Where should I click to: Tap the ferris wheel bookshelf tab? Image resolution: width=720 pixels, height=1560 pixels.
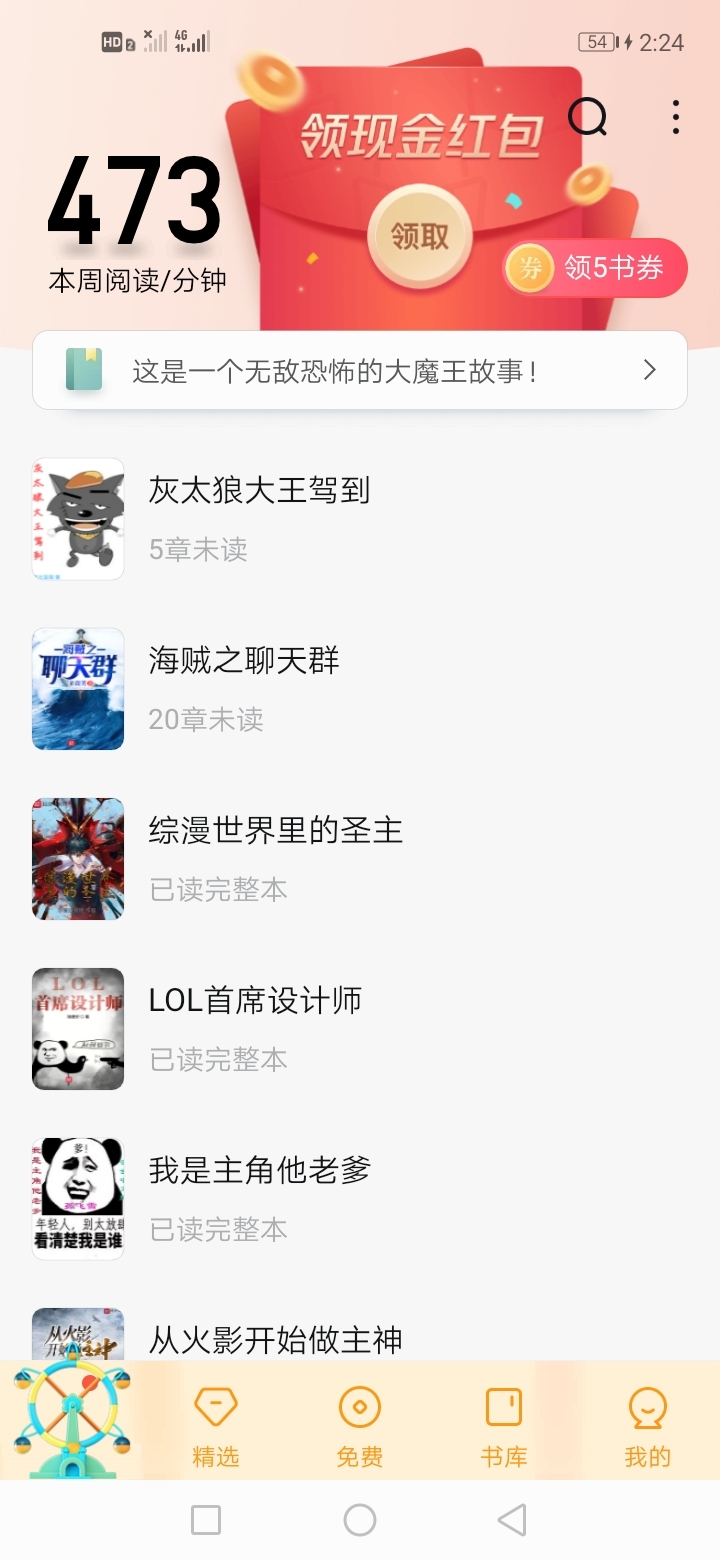[x=71, y=1420]
